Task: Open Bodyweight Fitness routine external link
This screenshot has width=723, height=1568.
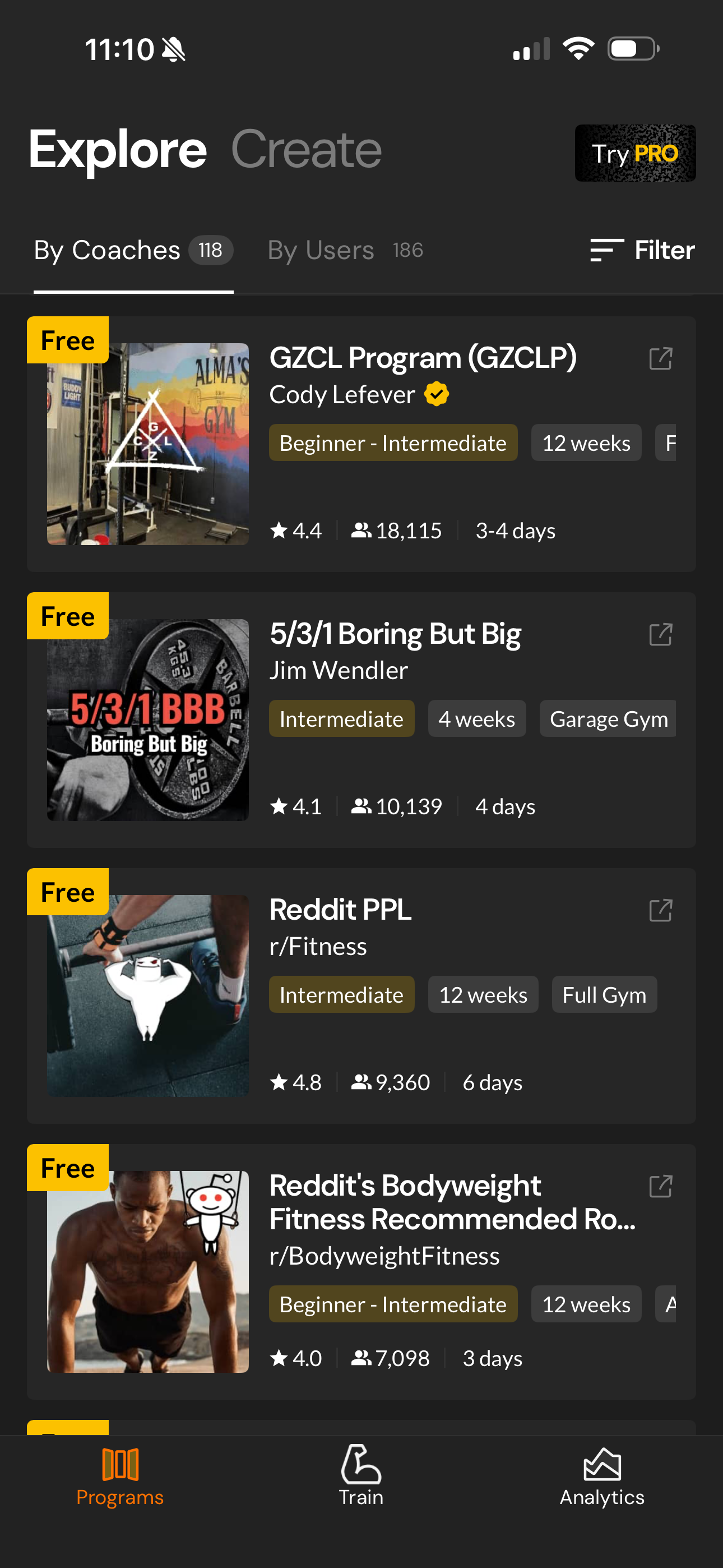Action: pyautogui.click(x=660, y=1187)
